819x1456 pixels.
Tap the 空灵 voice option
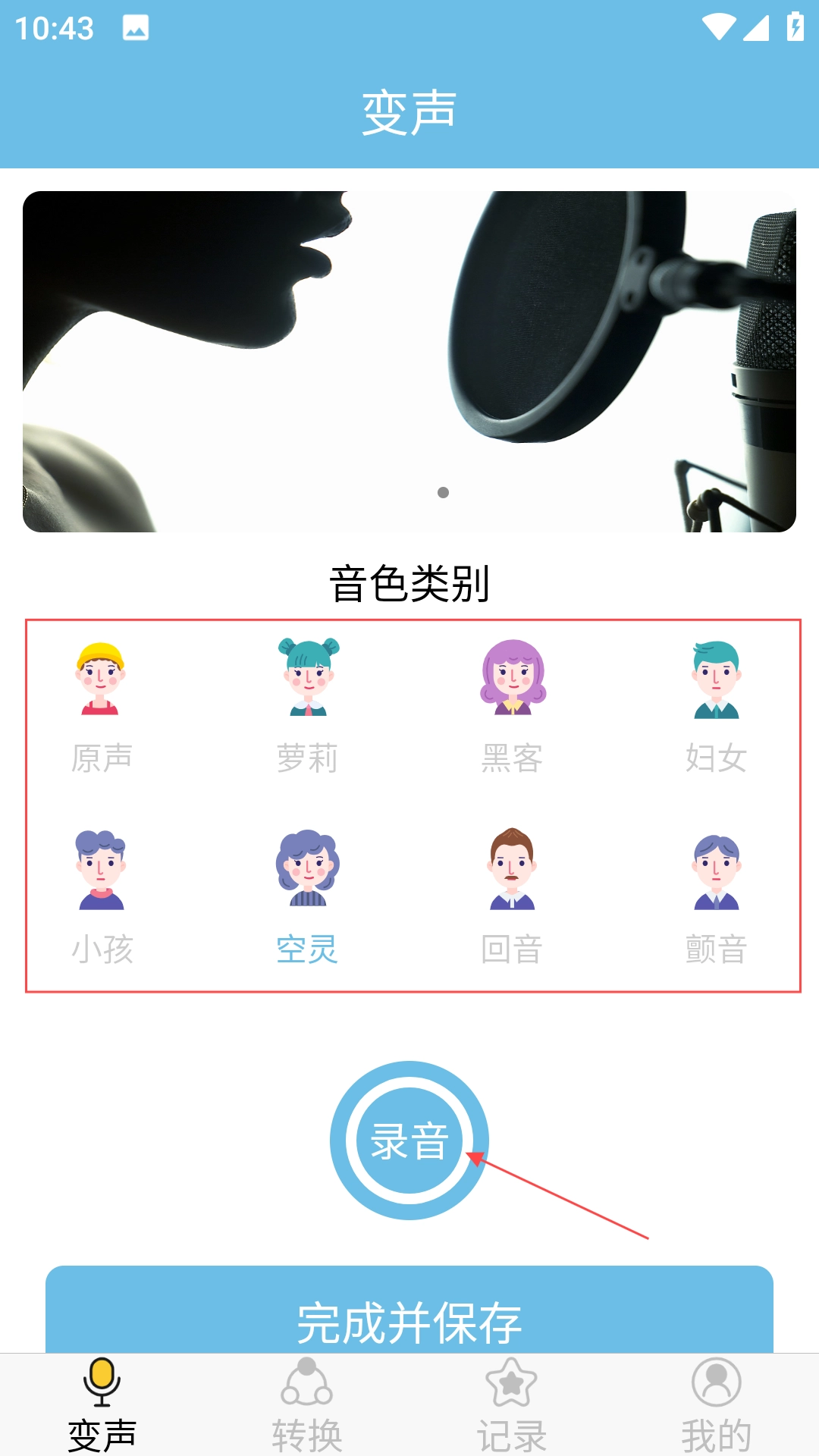point(307,896)
